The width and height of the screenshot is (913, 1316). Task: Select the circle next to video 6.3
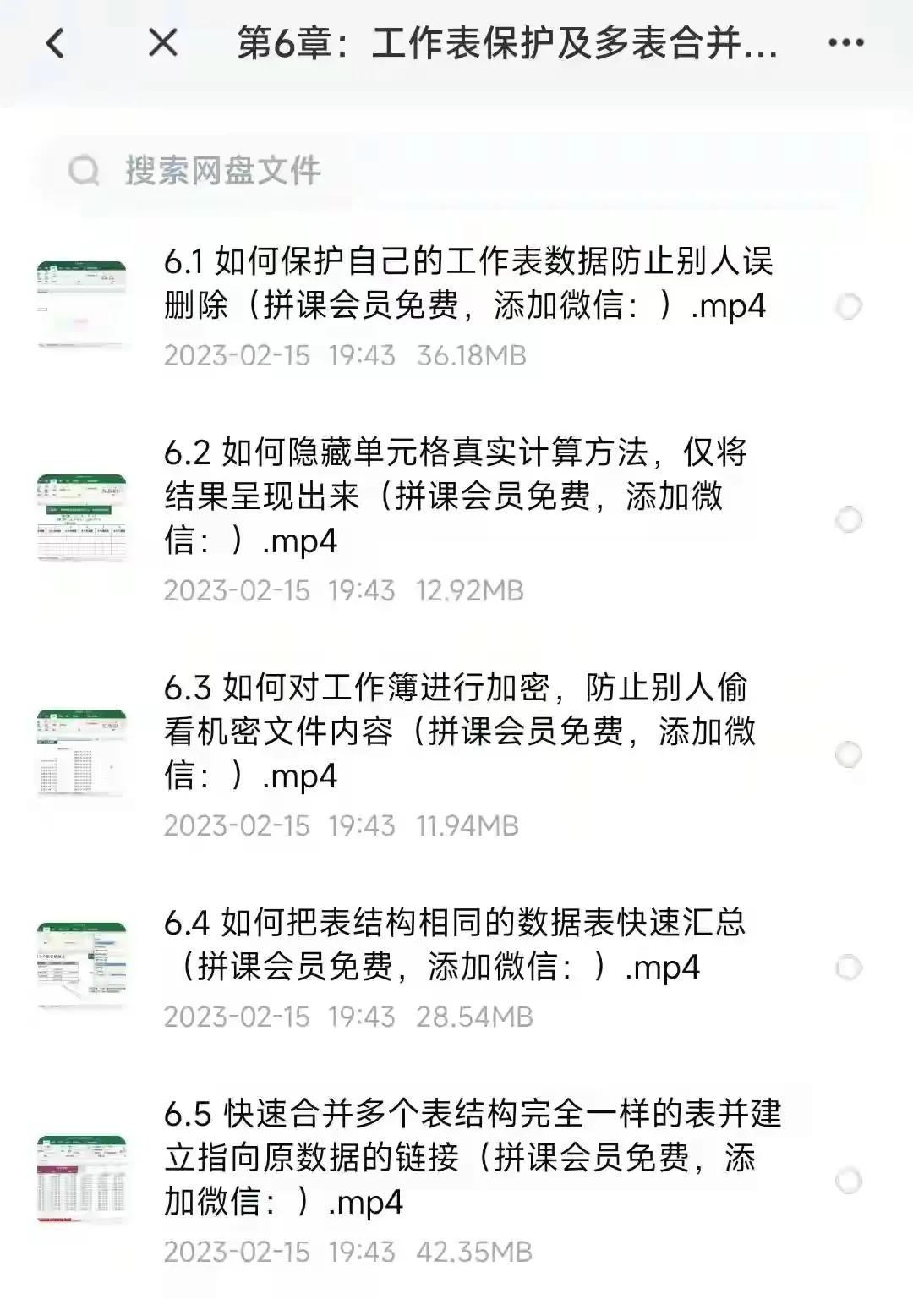coord(848,755)
